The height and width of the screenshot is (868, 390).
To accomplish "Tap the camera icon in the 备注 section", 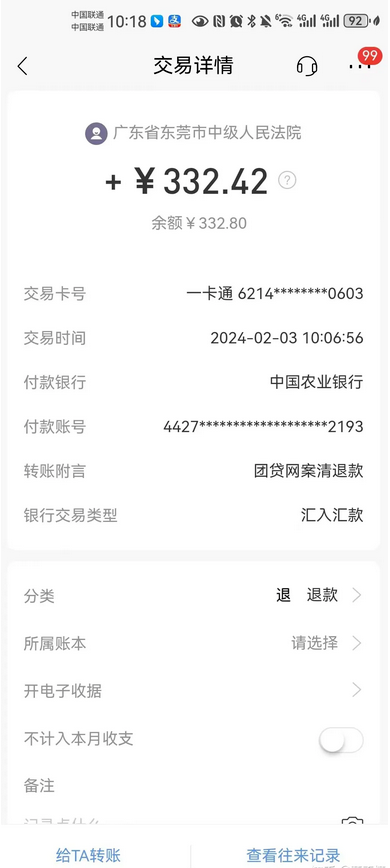I will click(352, 820).
